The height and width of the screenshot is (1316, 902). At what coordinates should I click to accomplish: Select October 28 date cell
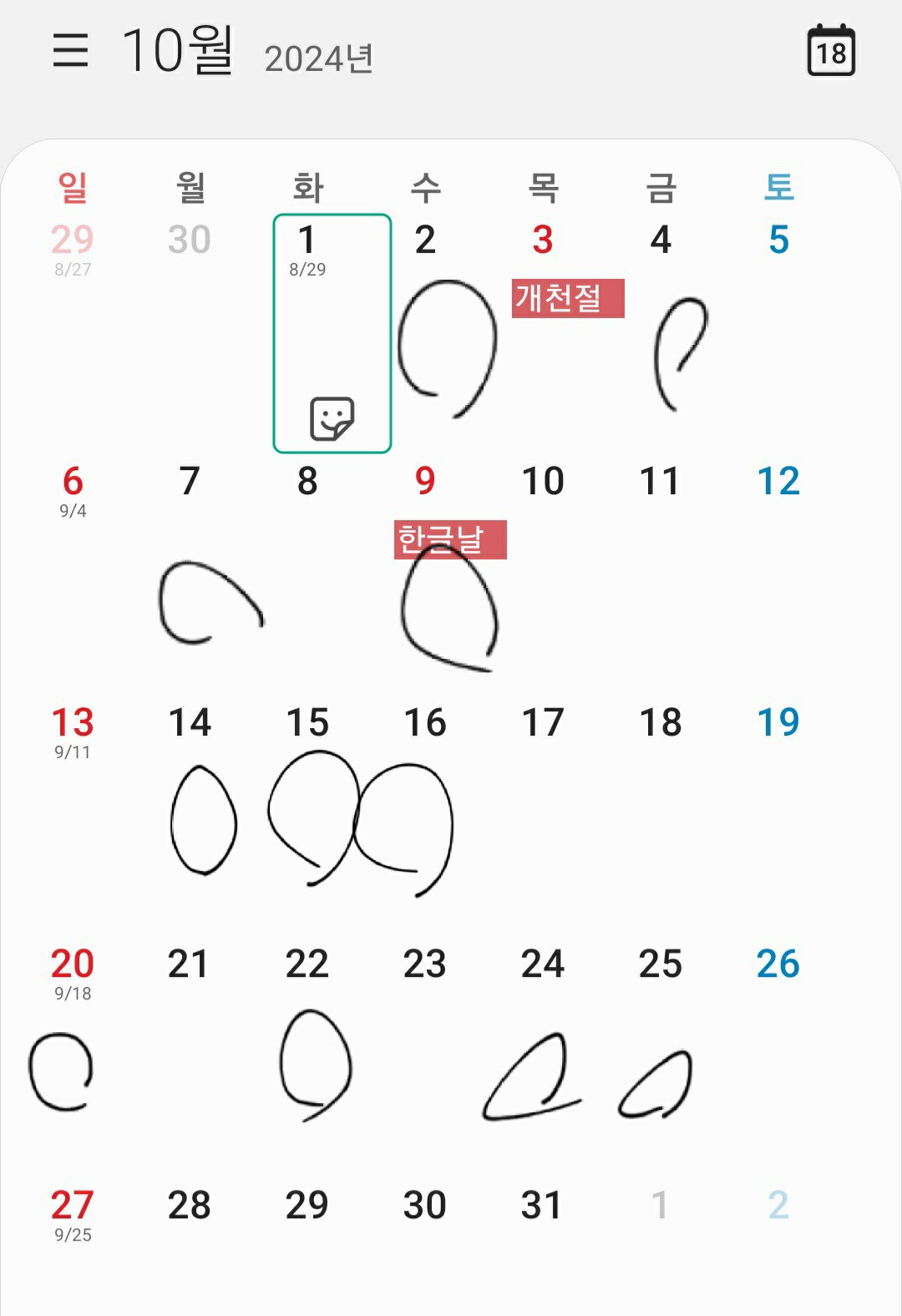[x=190, y=1206]
